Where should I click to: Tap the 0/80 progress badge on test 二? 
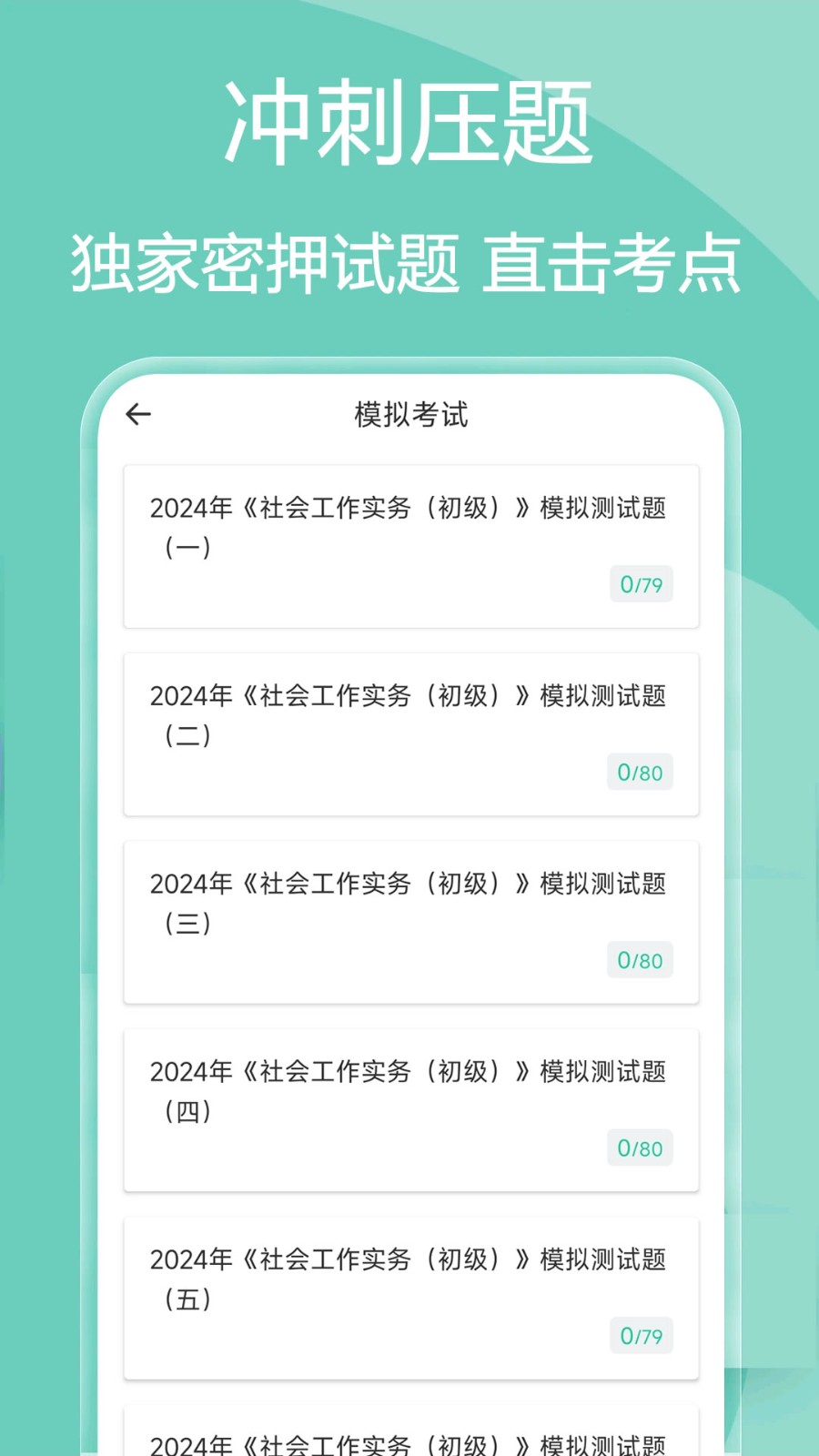[x=640, y=772]
